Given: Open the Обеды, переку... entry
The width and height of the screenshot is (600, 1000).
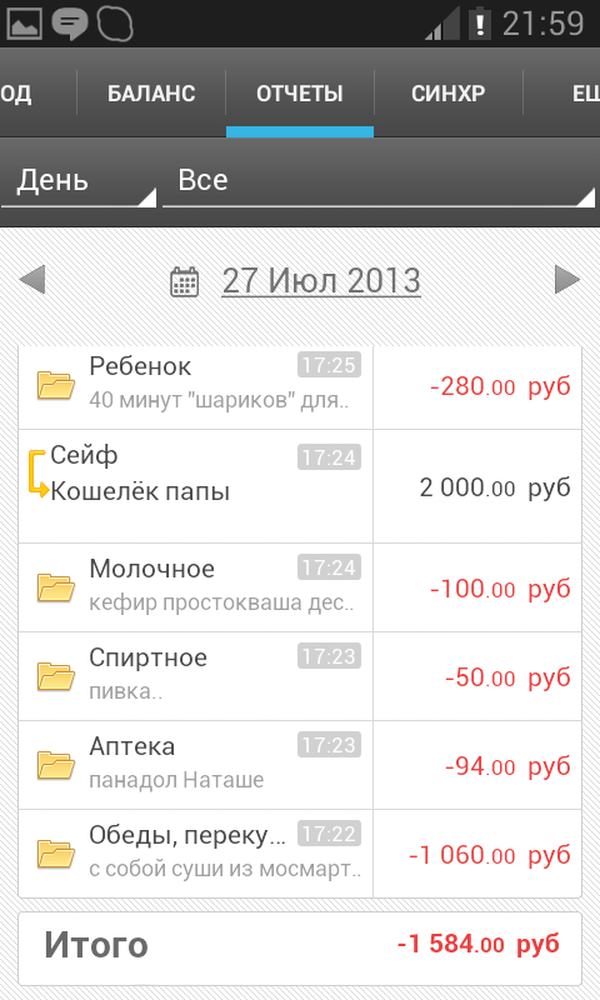Looking at the screenshot, I should click(300, 853).
